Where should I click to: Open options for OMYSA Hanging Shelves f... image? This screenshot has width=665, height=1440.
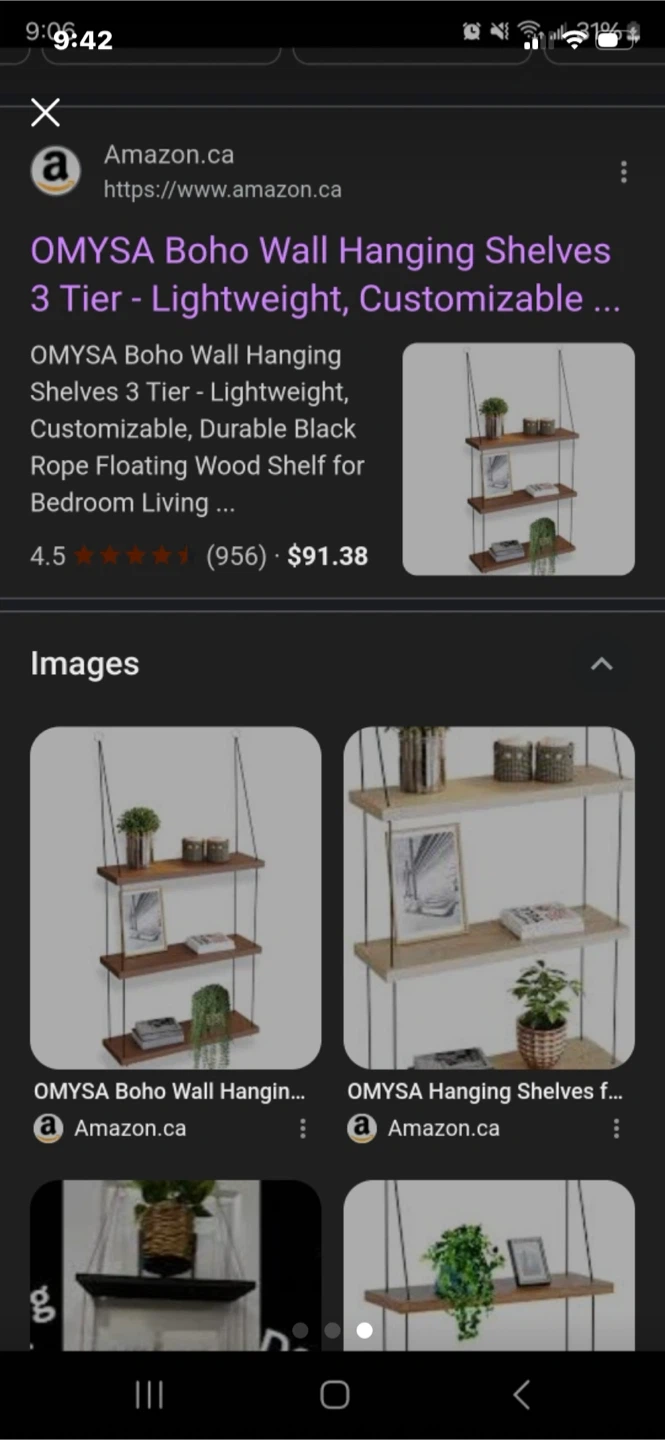[x=616, y=1128]
